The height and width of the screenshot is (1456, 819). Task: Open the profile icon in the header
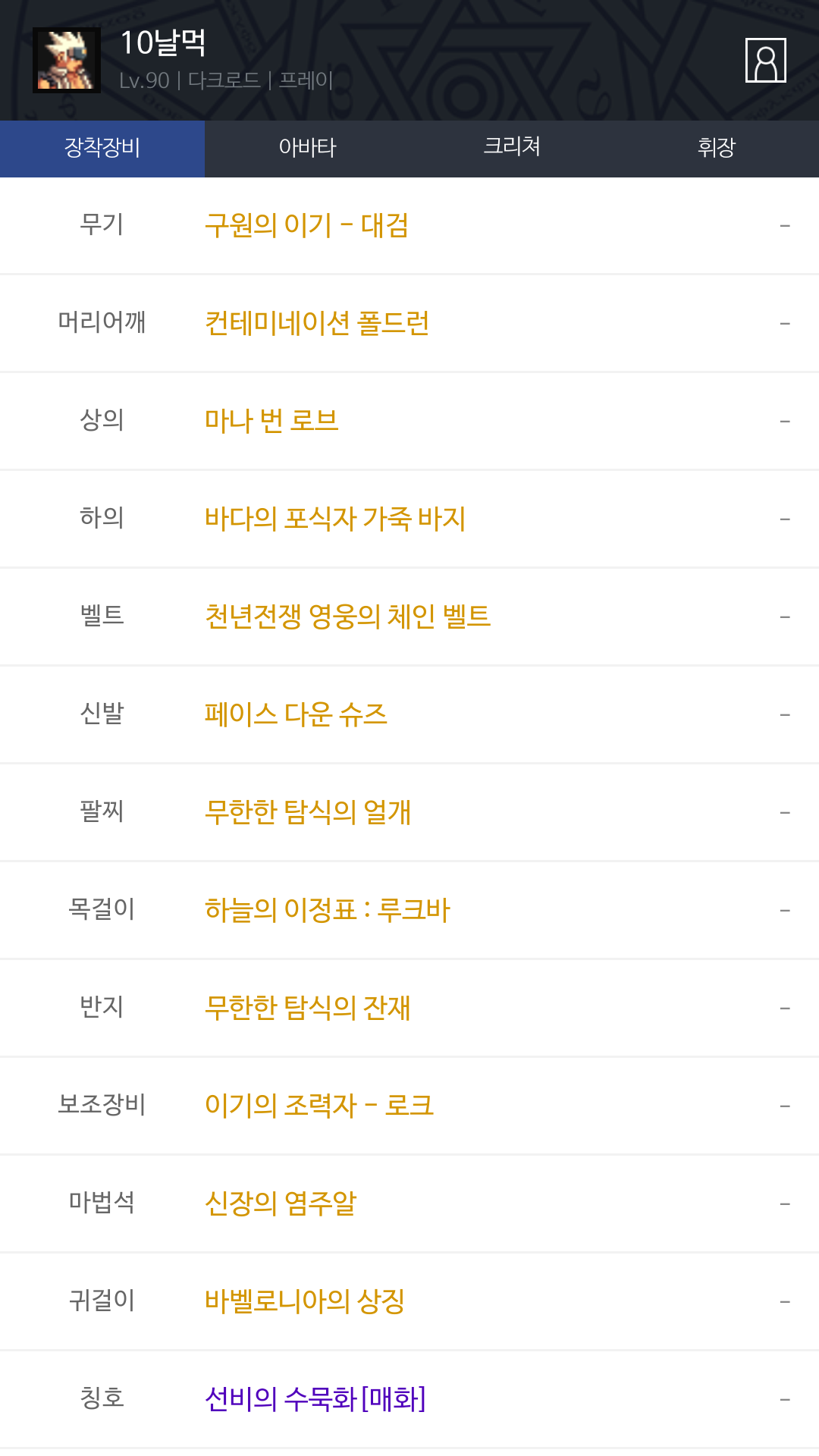click(765, 60)
